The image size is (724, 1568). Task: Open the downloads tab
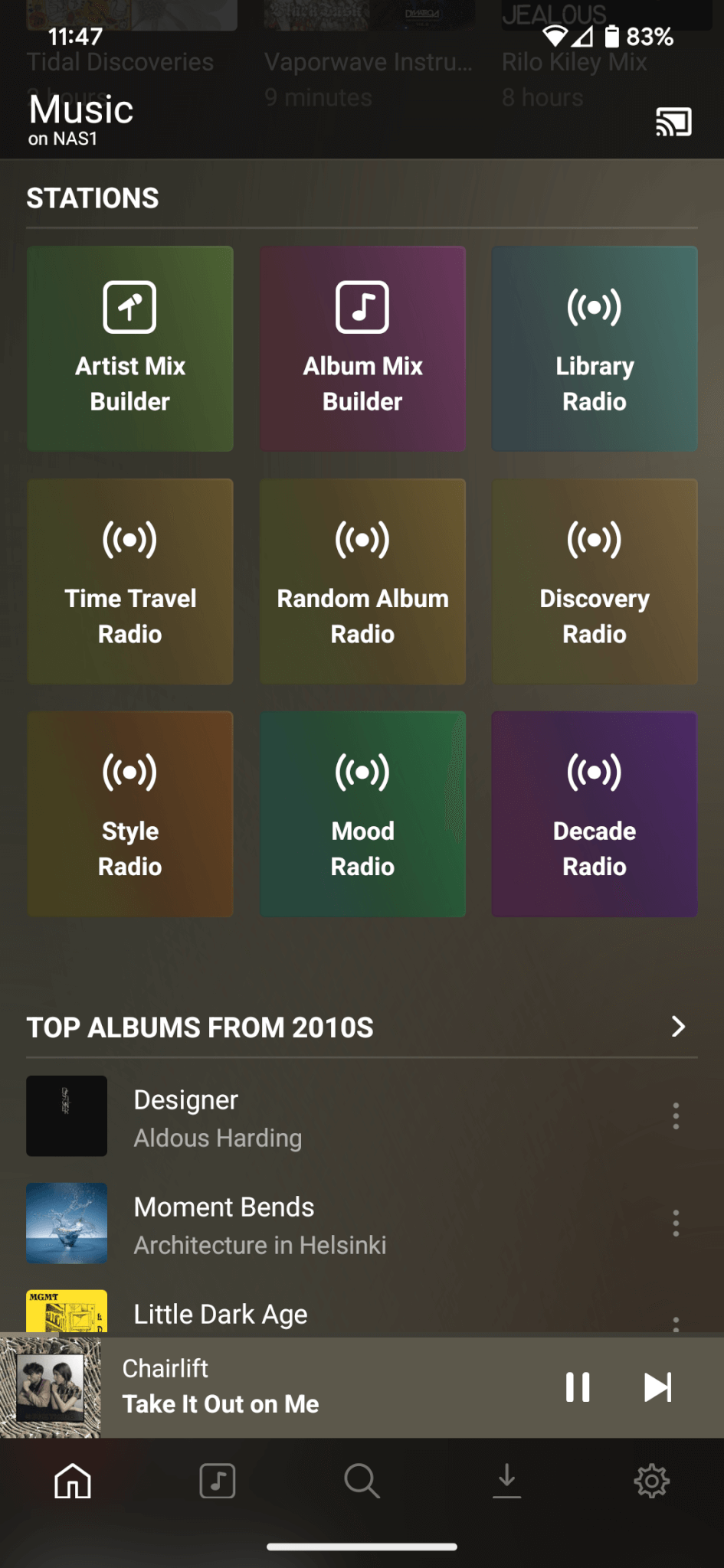tap(506, 1481)
